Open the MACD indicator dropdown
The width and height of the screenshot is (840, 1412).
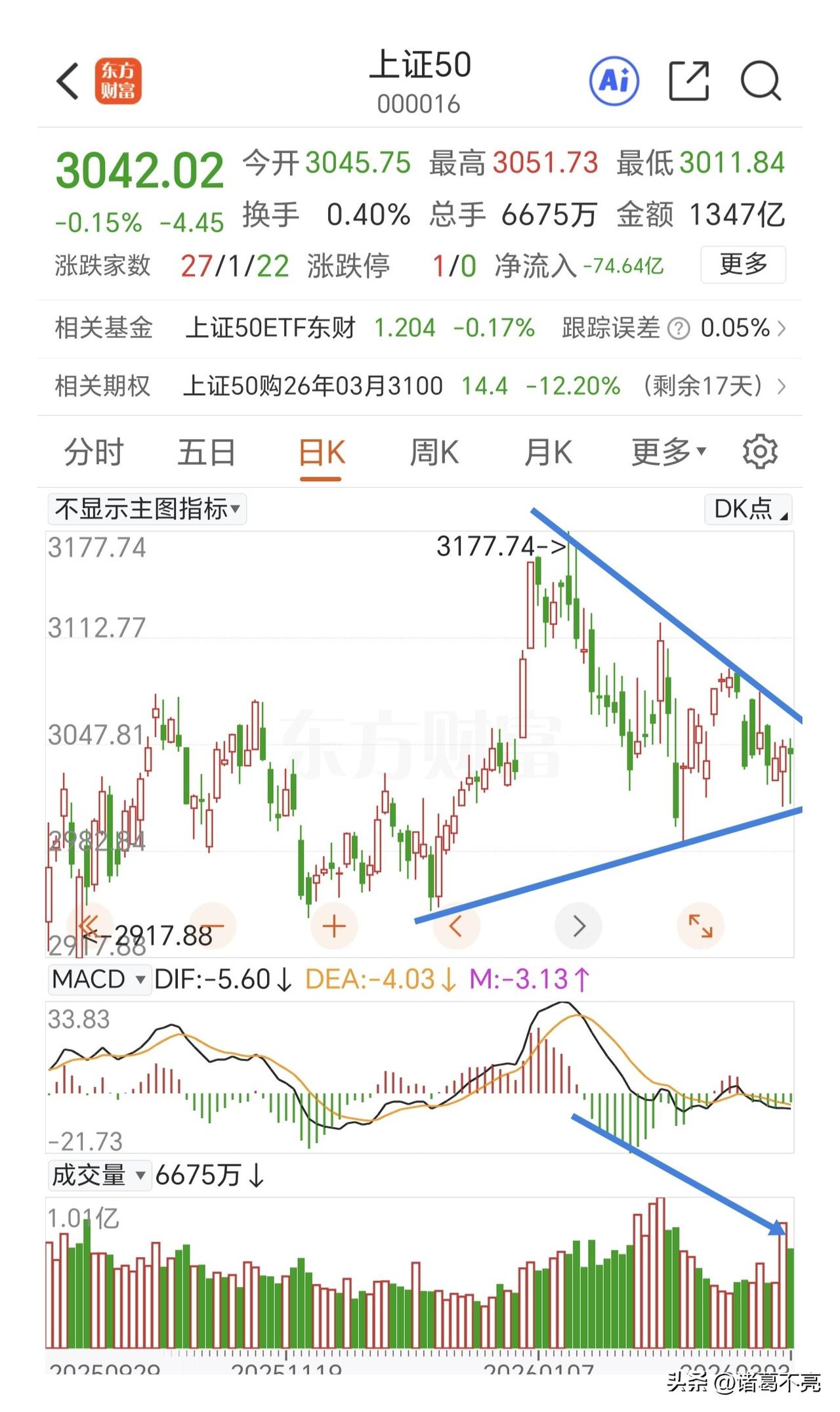pos(98,979)
